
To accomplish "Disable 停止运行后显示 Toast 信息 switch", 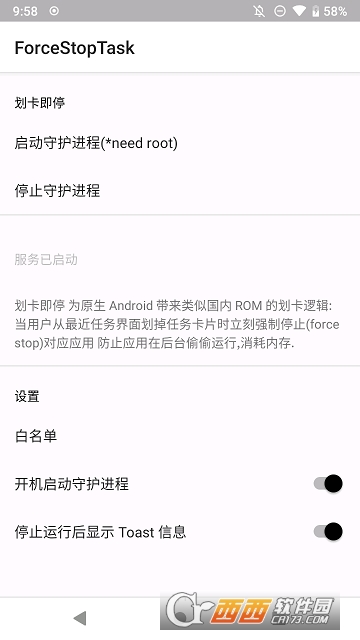I will tap(328, 532).
